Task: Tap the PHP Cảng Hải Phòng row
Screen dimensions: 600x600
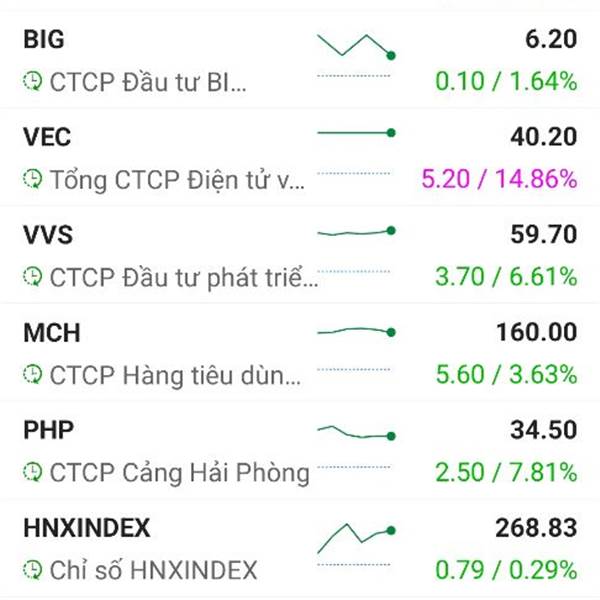Action: pos(300,450)
